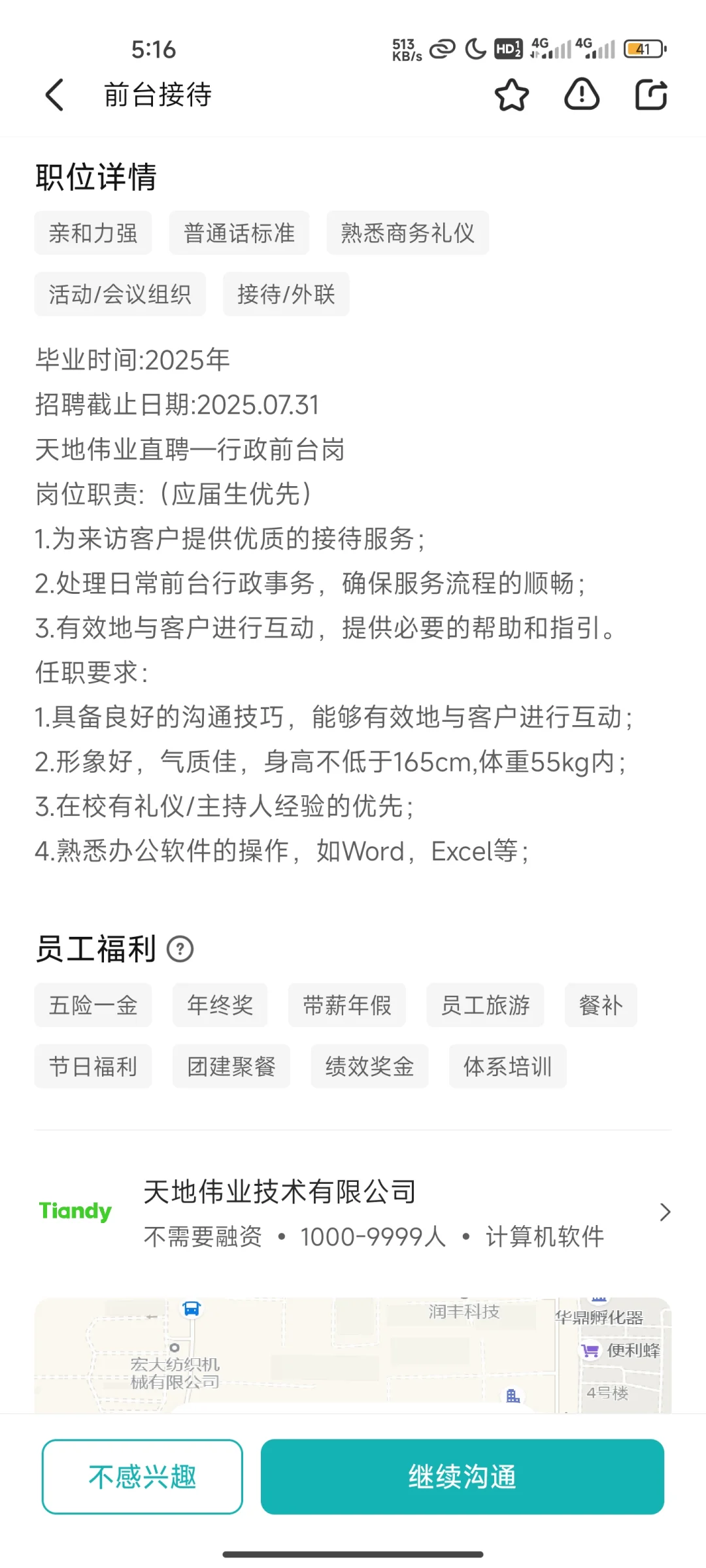Share this job posting
The image size is (706, 1568).
[651, 95]
